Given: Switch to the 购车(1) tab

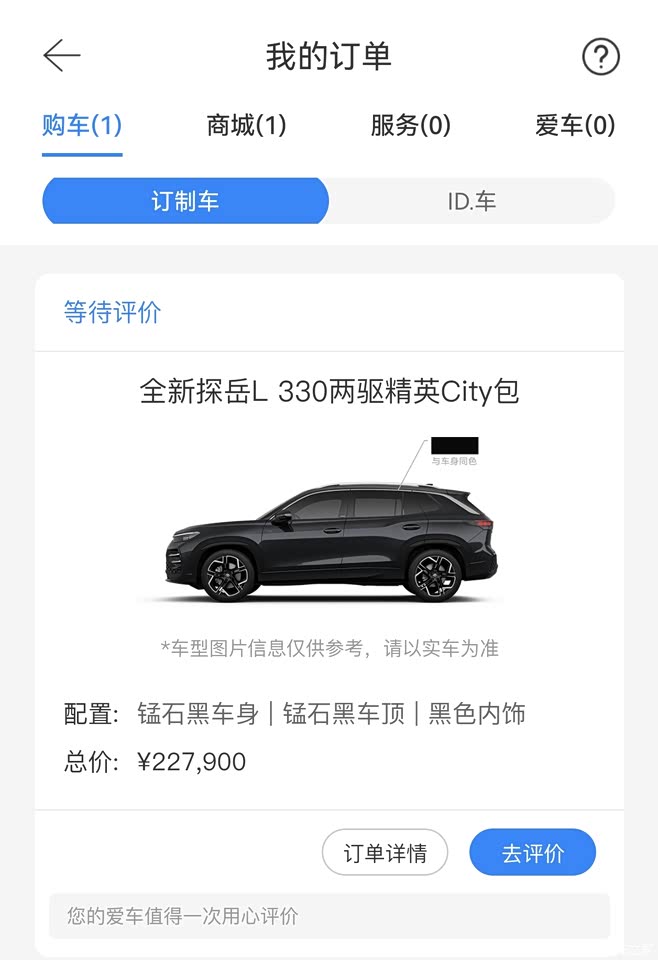Looking at the screenshot, I should coord(82,126).
